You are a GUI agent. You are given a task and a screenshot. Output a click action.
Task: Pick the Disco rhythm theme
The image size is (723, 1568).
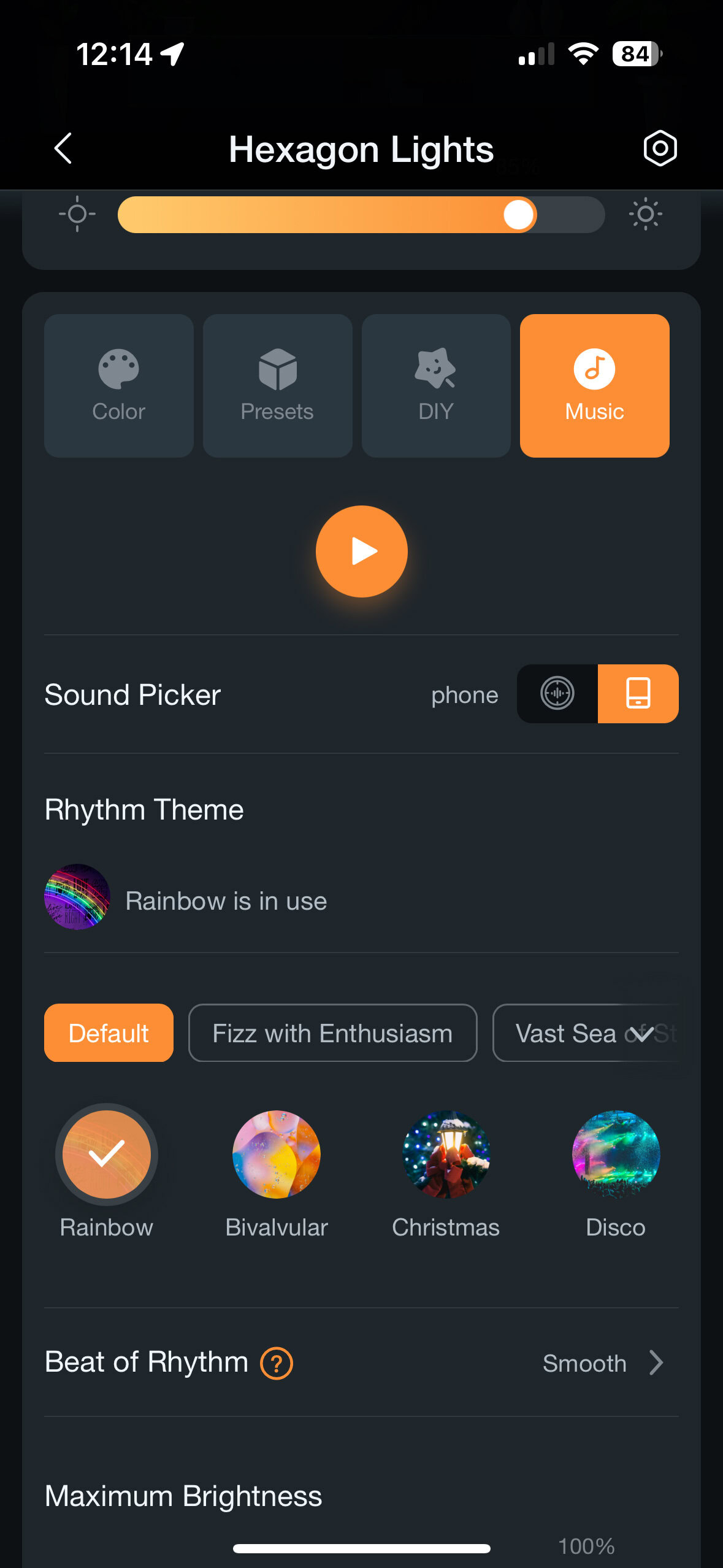tap(616, 1155)
